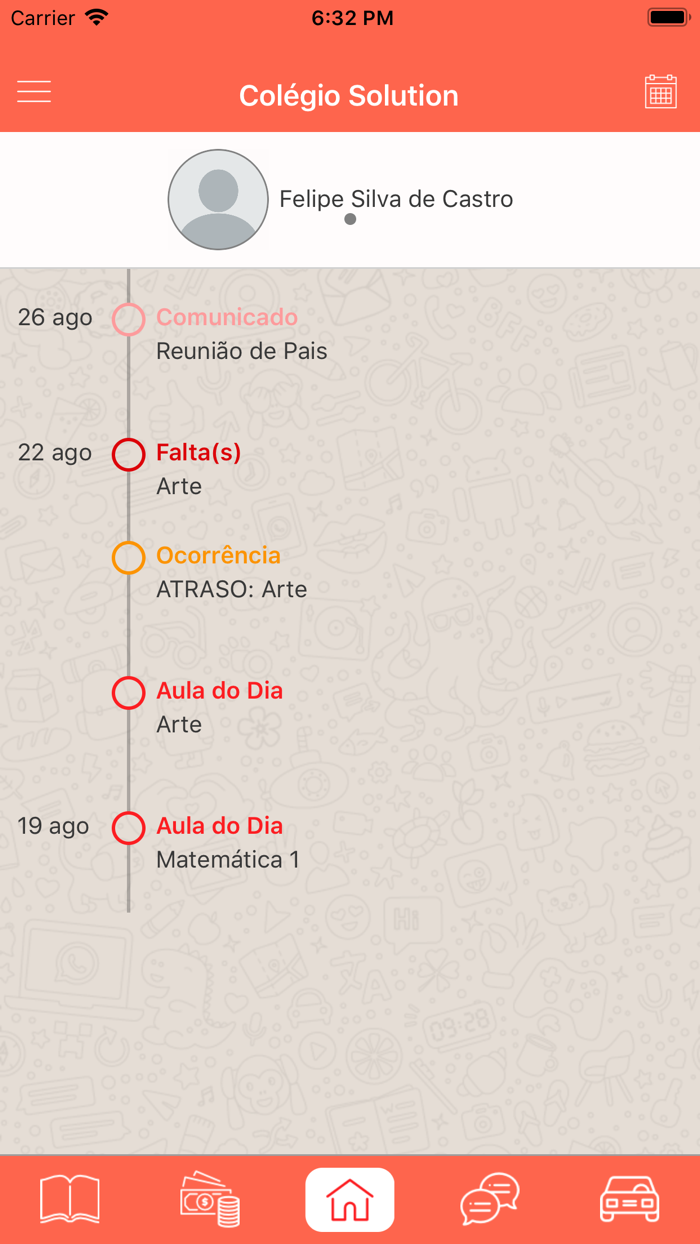Switch to the open book tab

pyautogui.click(x=70, y=1199)
